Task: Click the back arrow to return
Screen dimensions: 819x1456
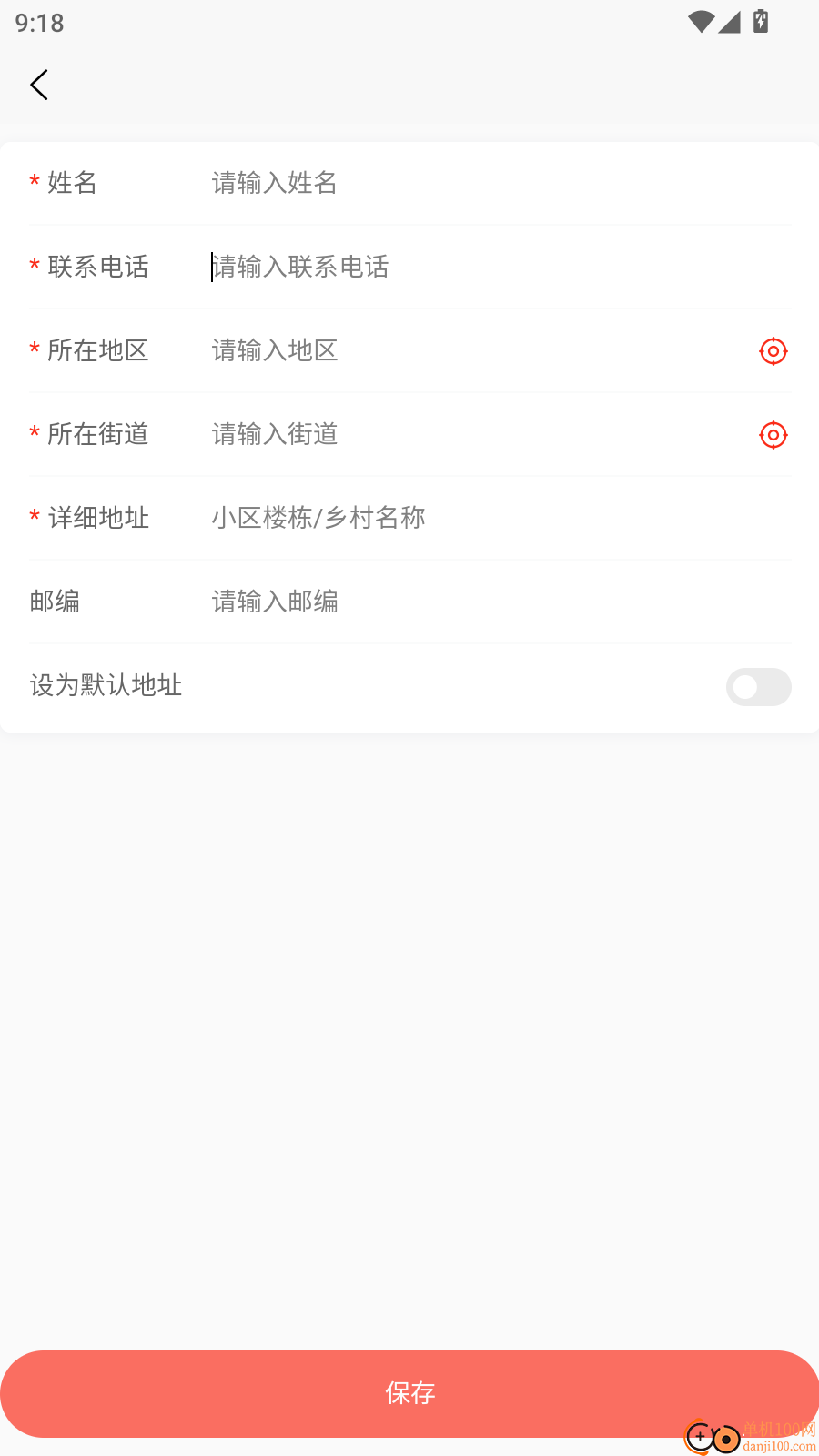Action: click(38, 85)
